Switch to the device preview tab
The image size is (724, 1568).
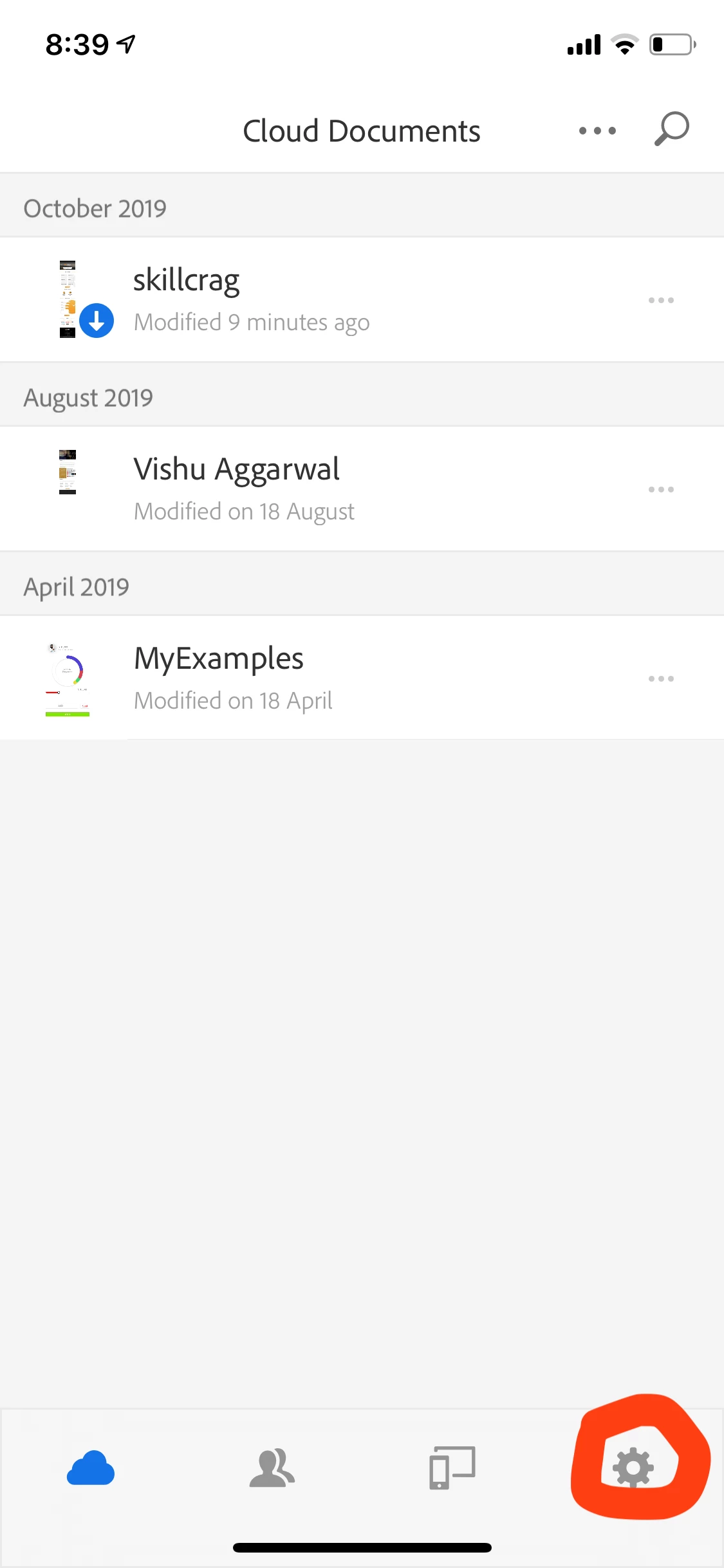click(x=452, y=1468)
